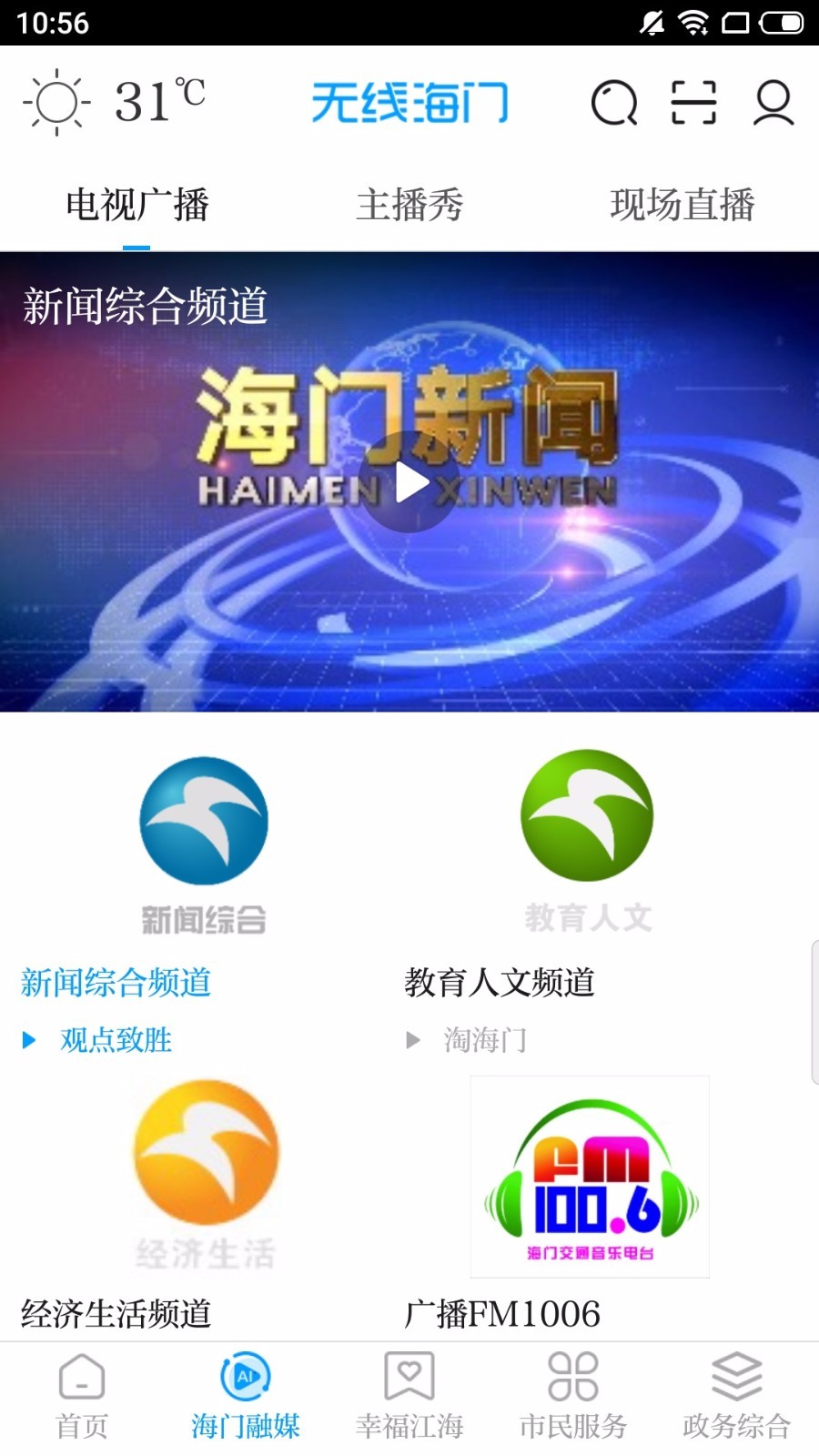The image size is (819, 1456).
Task: Switch to the 现场直播 tab
Action: (x=682, y=205)
